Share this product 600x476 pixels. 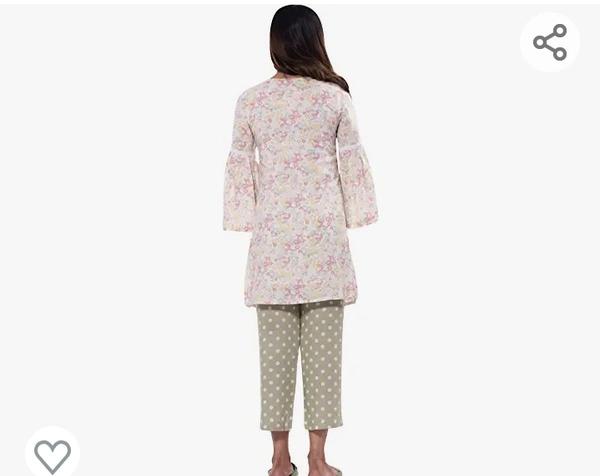pos(549,42)
